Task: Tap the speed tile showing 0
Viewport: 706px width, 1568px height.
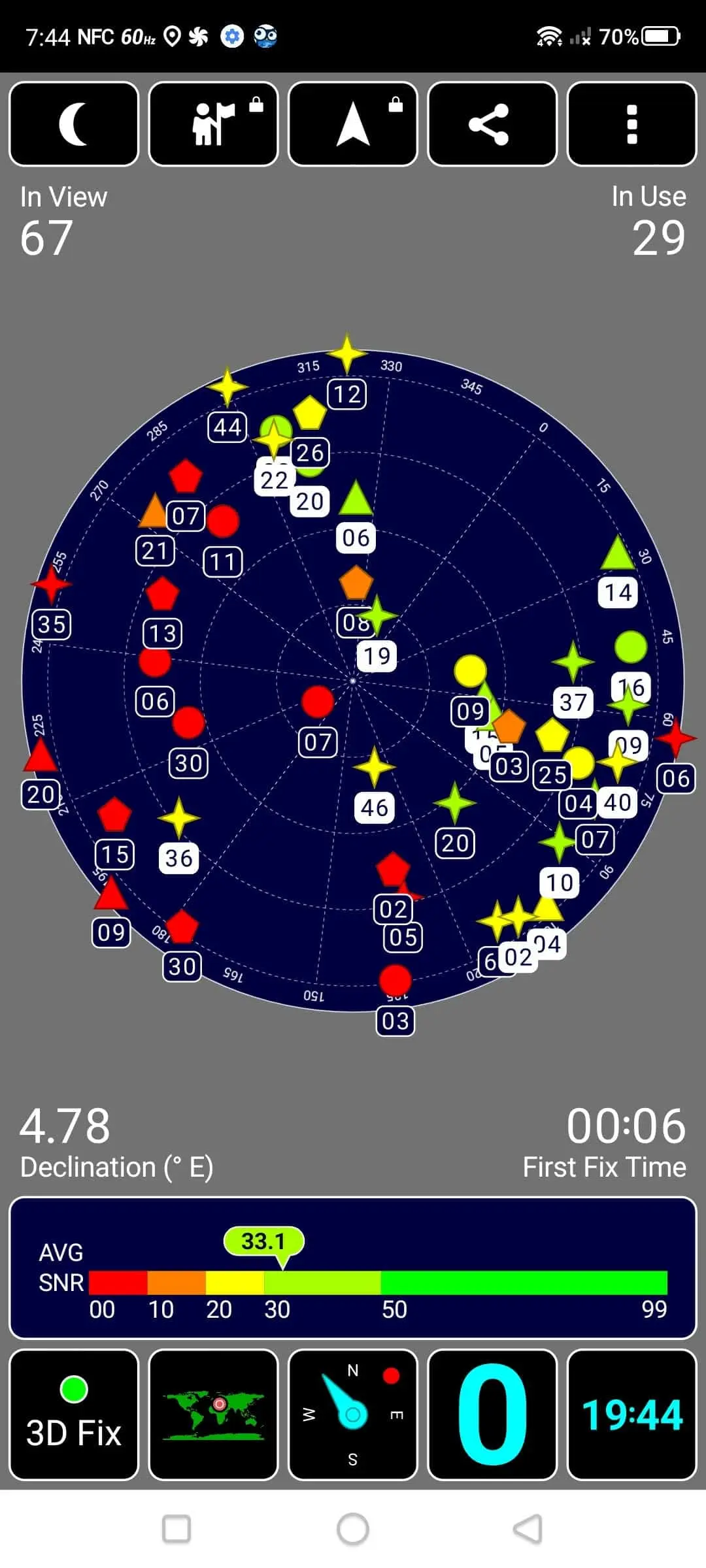Action: [492, 1414]
